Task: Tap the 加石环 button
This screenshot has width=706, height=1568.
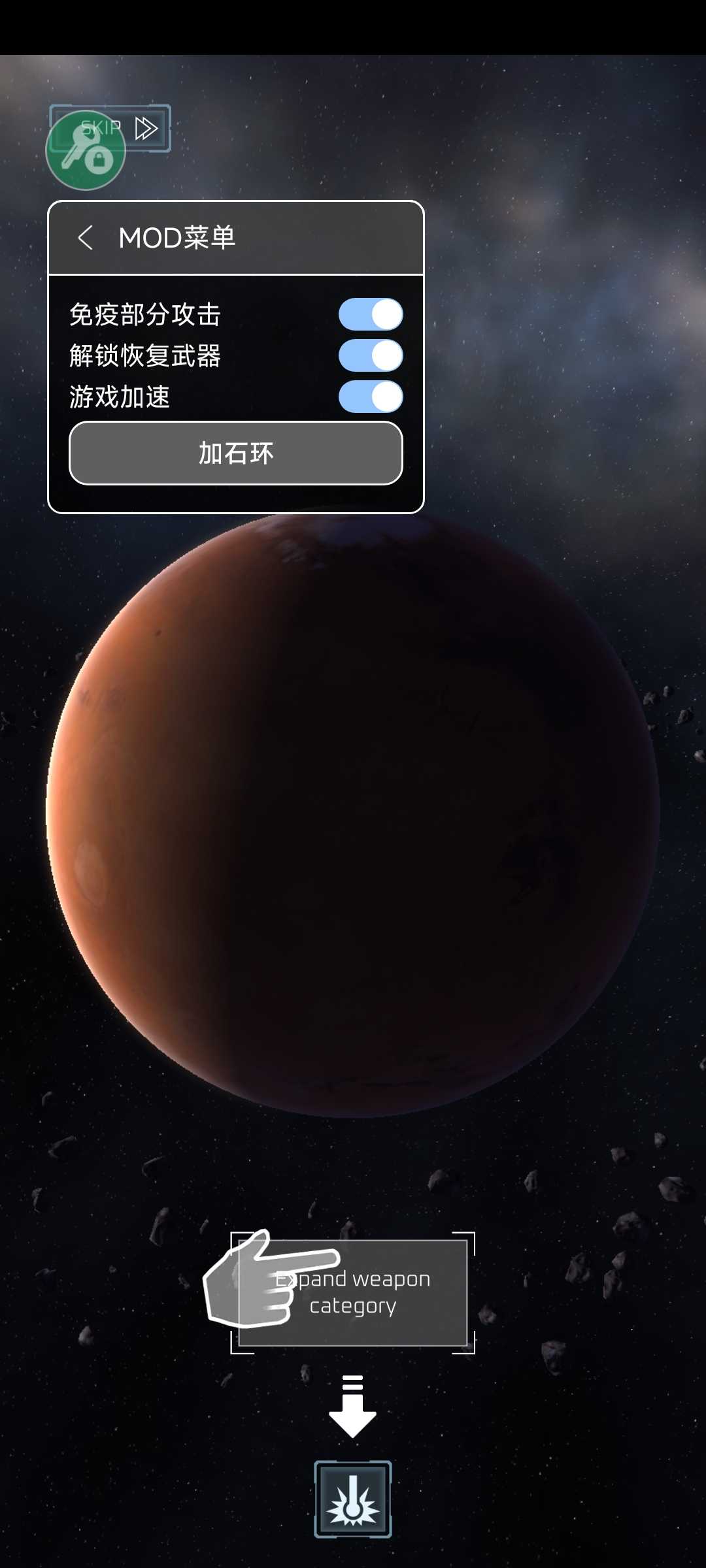Action: point(236,453)
